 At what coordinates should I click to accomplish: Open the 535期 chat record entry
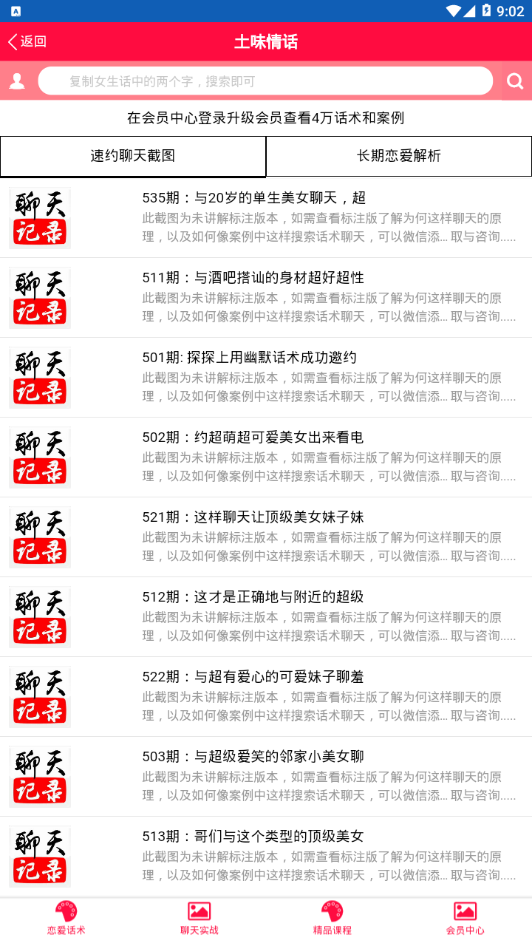tap(266, 218)
